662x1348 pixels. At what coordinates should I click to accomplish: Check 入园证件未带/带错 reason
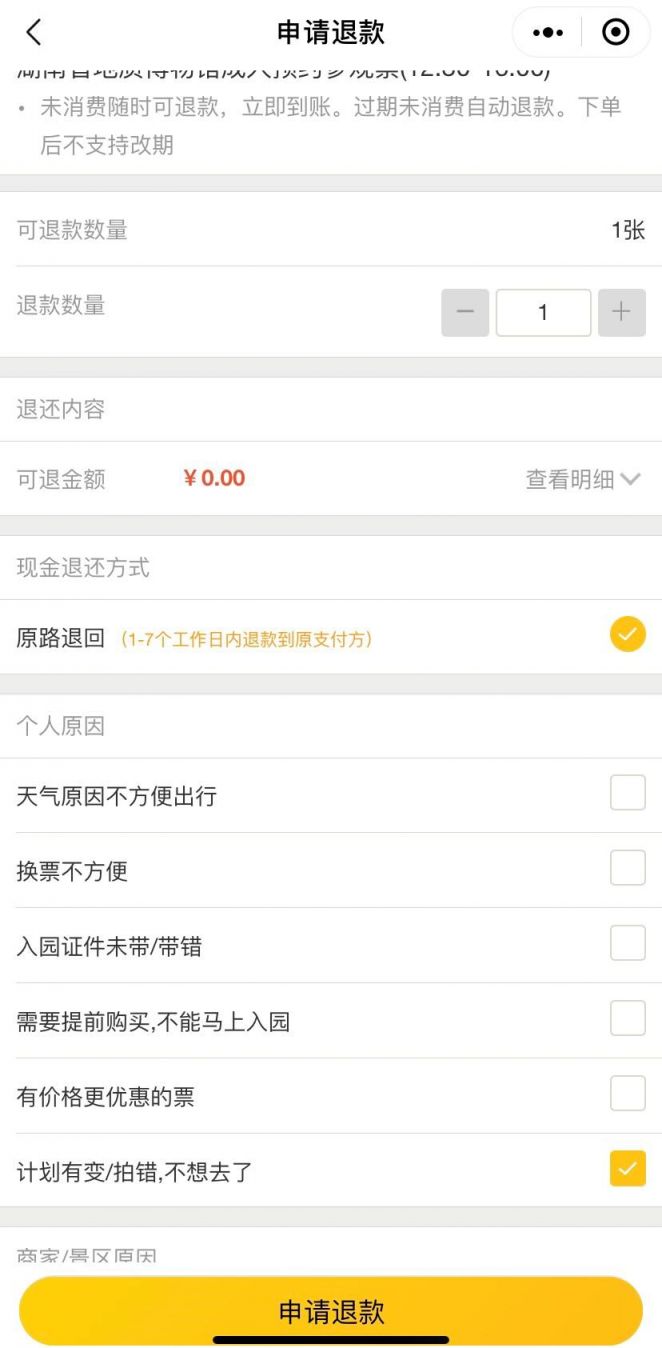[x=628, y=943]
